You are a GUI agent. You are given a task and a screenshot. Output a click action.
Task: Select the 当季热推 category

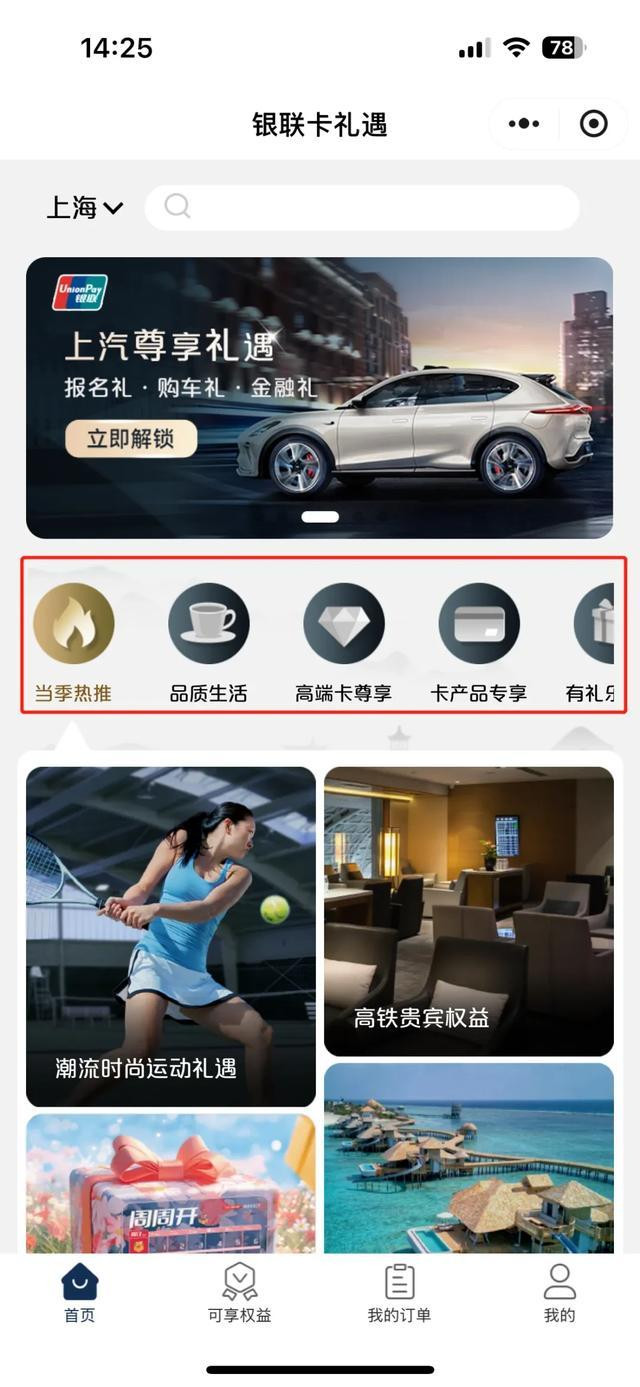pos(73,642)
